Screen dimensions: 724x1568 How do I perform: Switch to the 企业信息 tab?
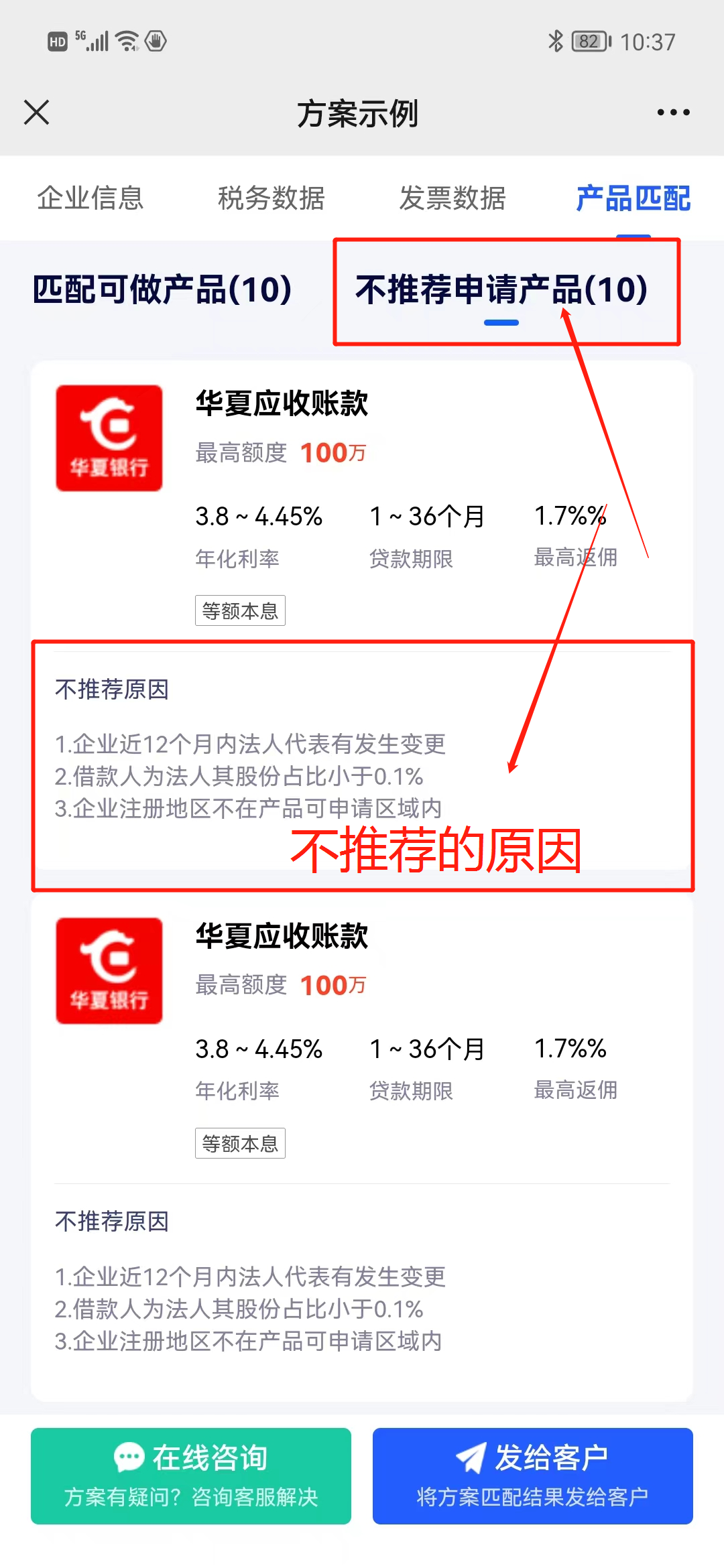coord(90,198)
